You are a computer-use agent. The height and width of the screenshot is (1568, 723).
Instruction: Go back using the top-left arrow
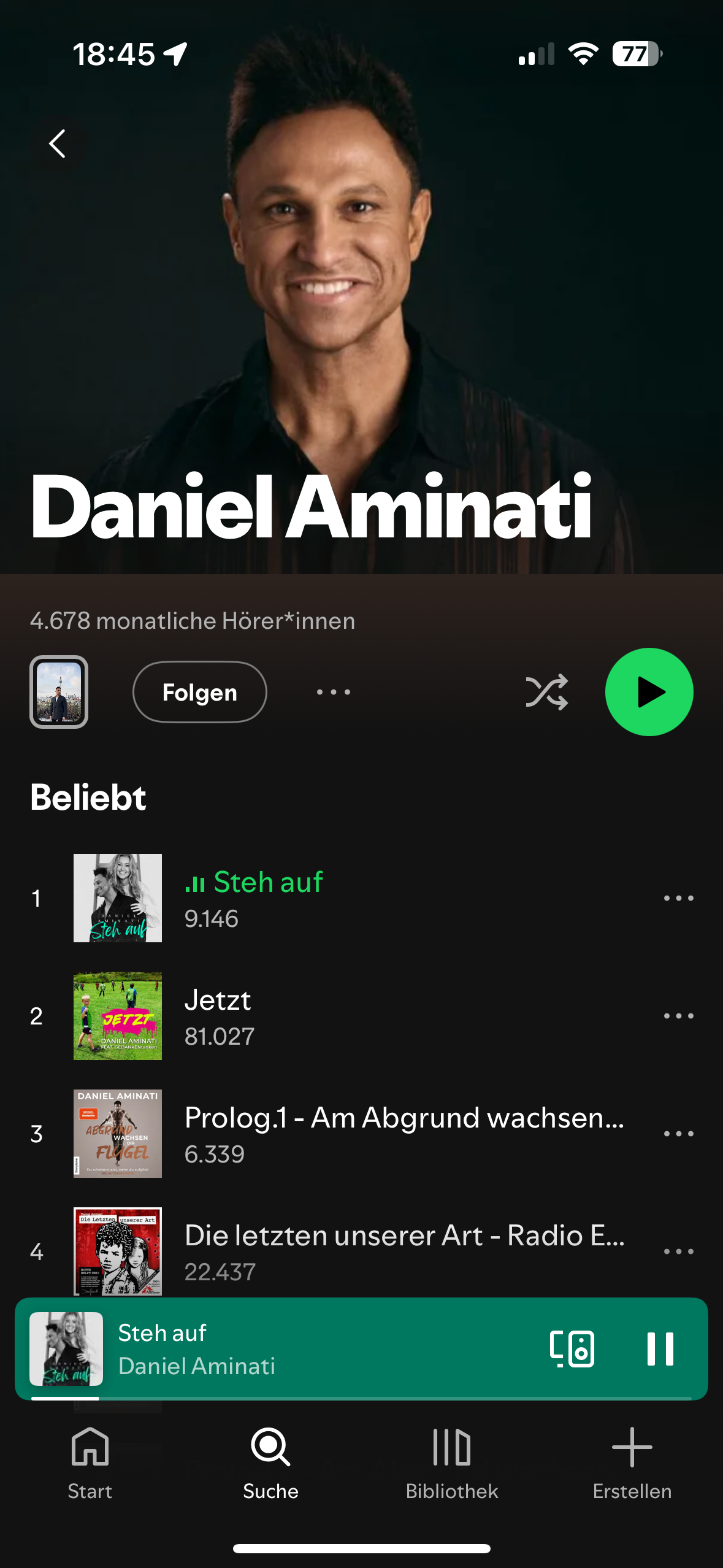tap(57, 144)
